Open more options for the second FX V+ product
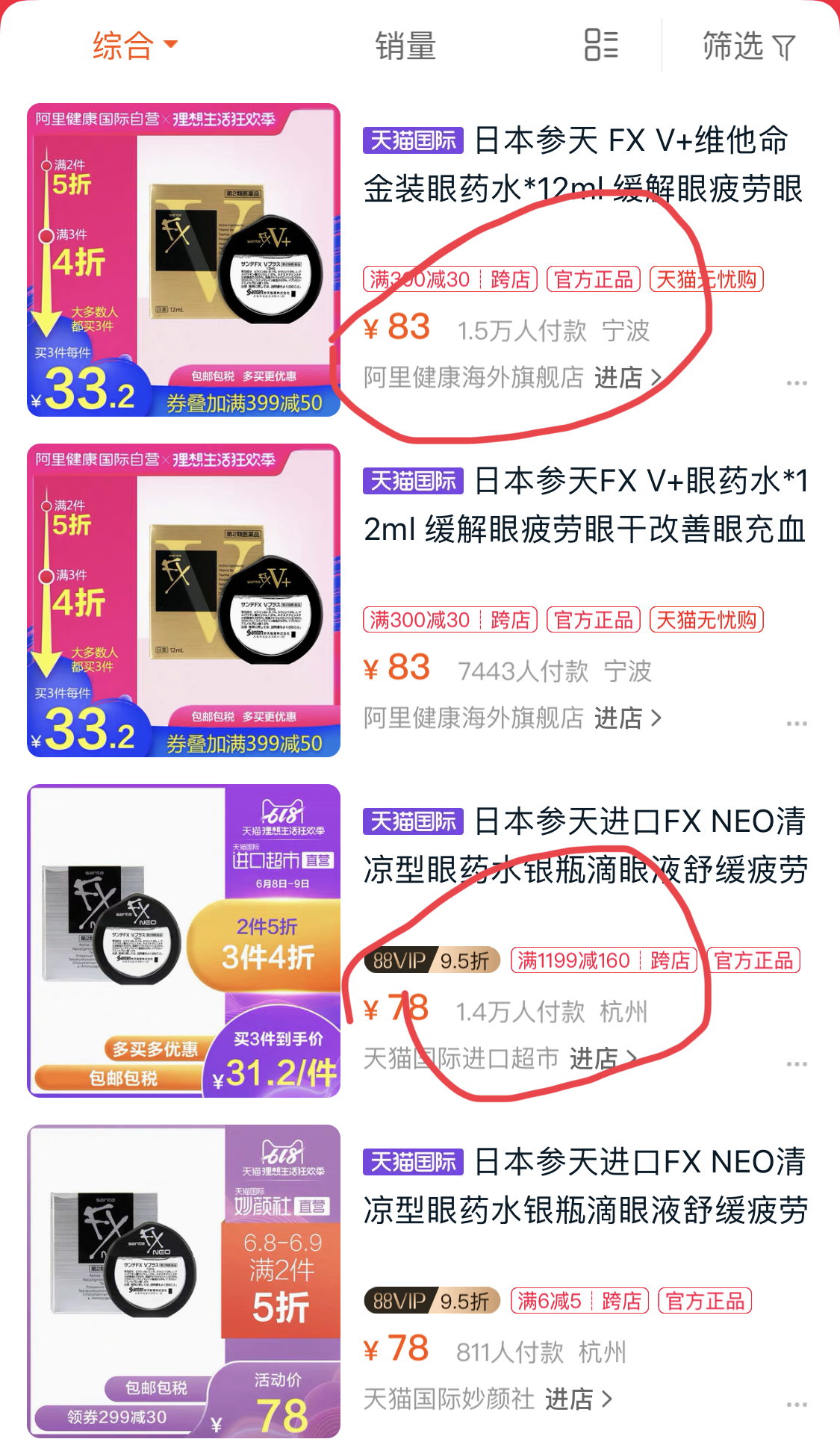840x1442 pixels. [x=797, y=722]
